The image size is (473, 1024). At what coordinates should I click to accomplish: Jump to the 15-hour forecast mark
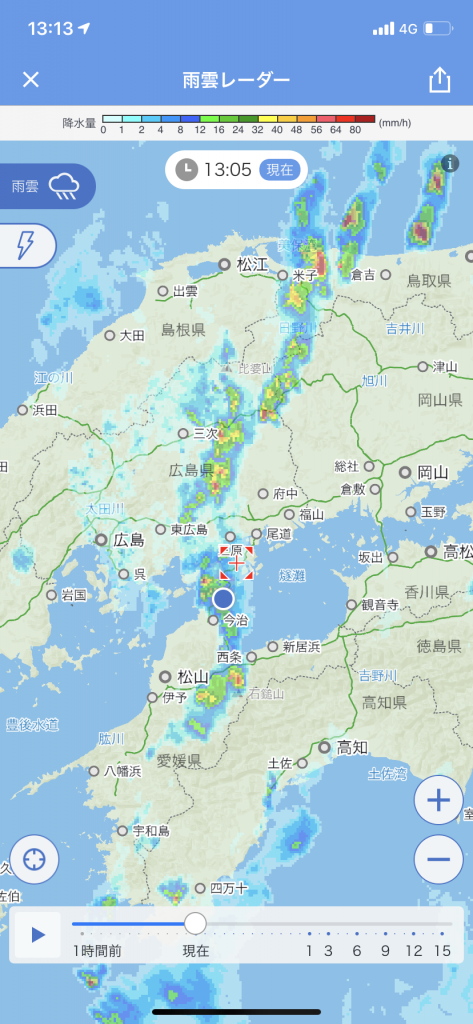(x=442, y=951)
